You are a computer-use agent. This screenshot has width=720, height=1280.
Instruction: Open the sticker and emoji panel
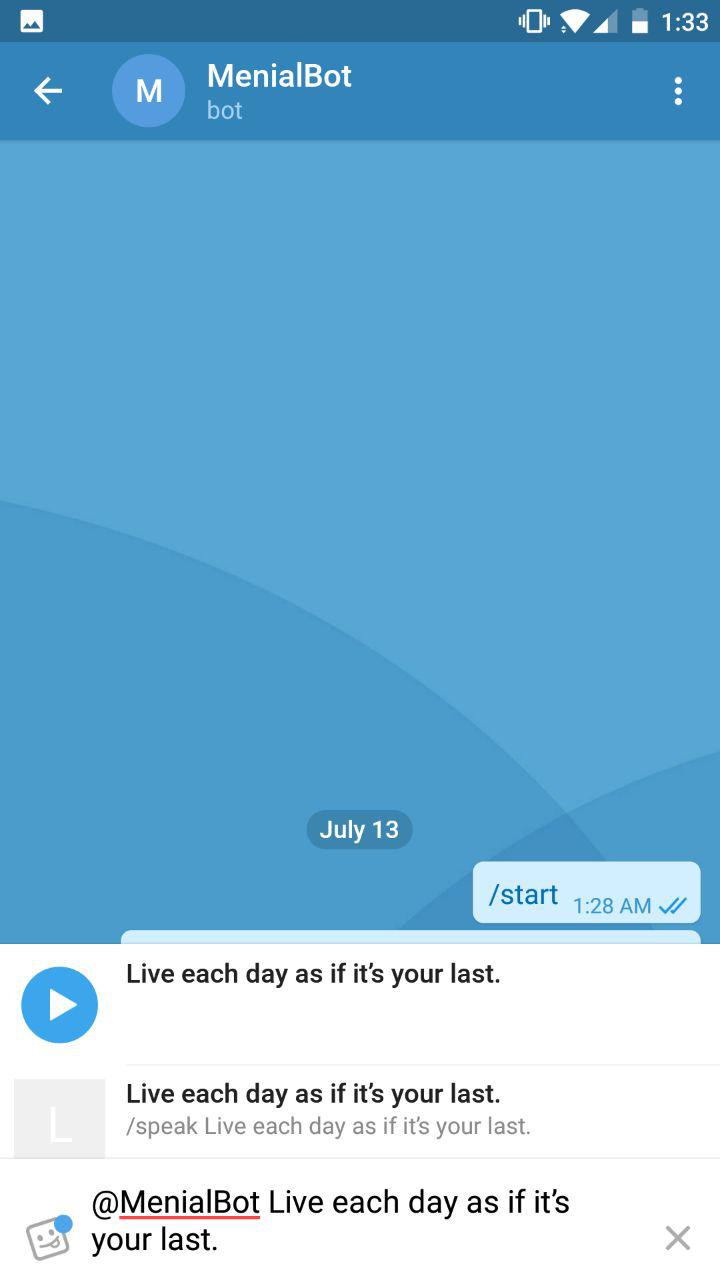tap(48, 1238)
